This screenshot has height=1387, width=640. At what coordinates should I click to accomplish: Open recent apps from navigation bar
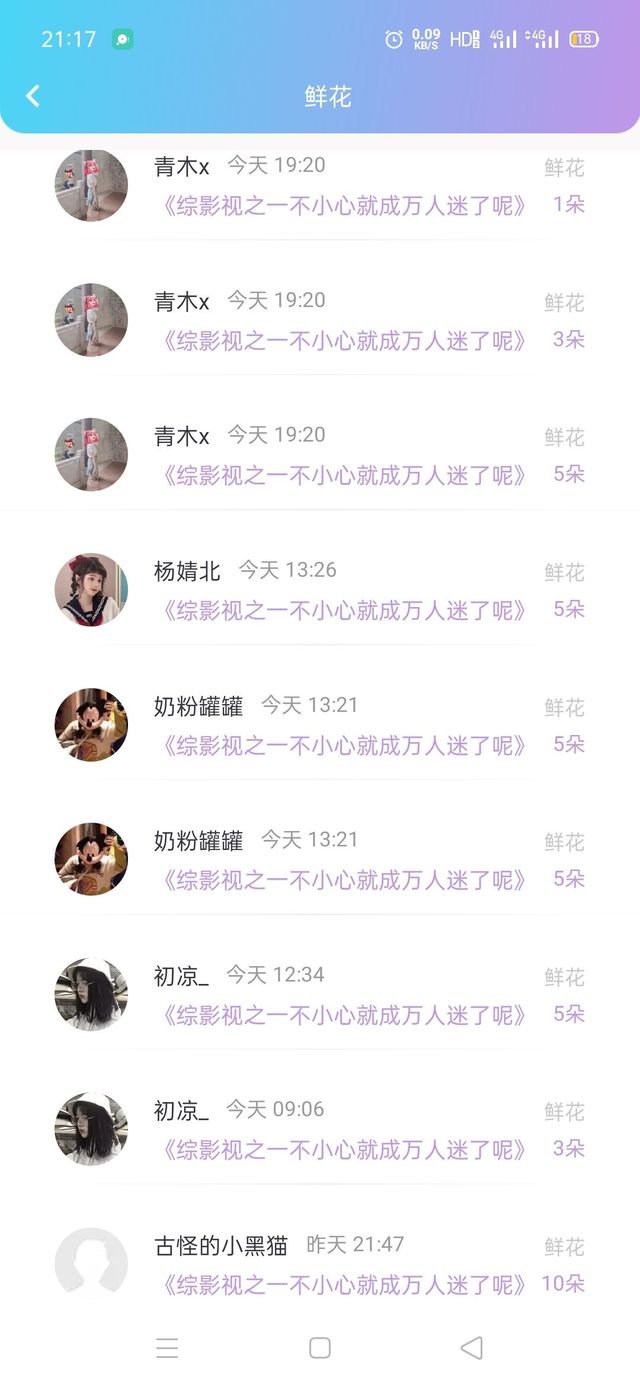[167, 1348]
